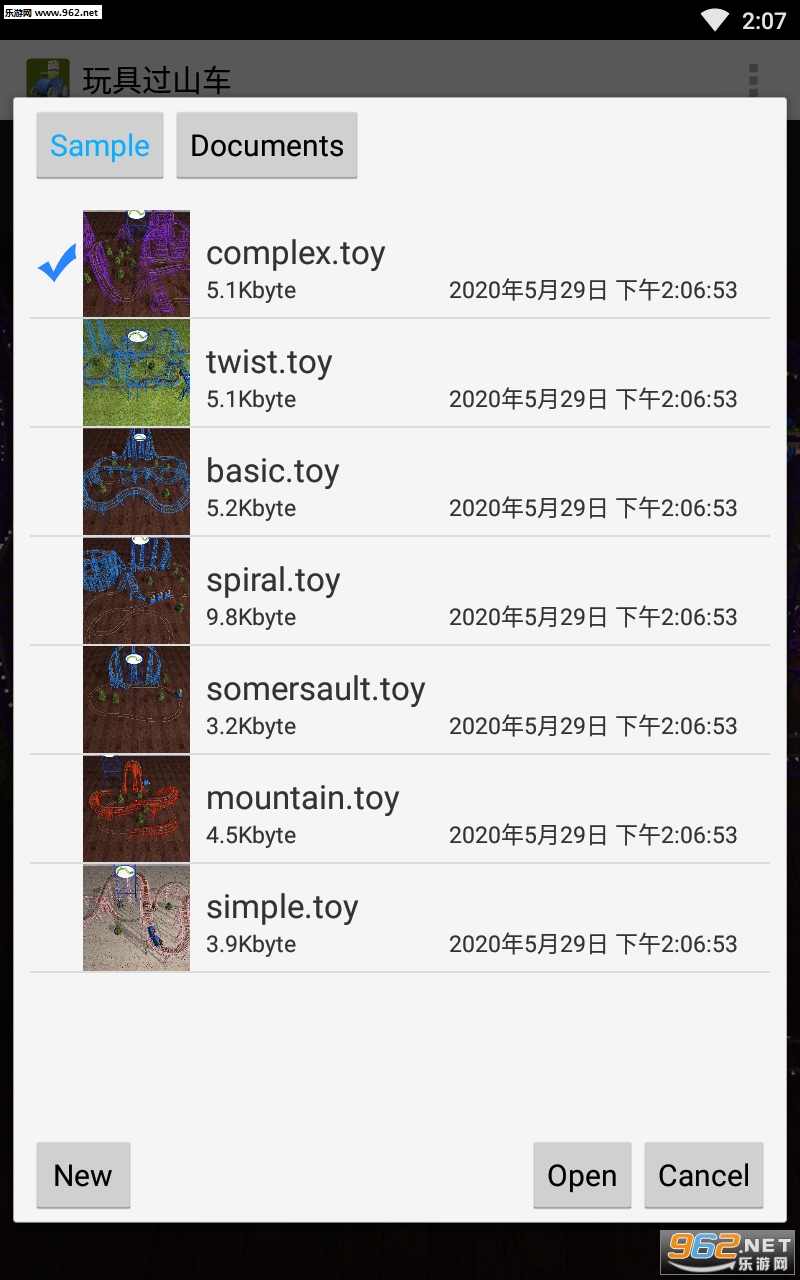The image size is (800, 1280).
Task: Choose the mountain.toy file
Action: 400,810
